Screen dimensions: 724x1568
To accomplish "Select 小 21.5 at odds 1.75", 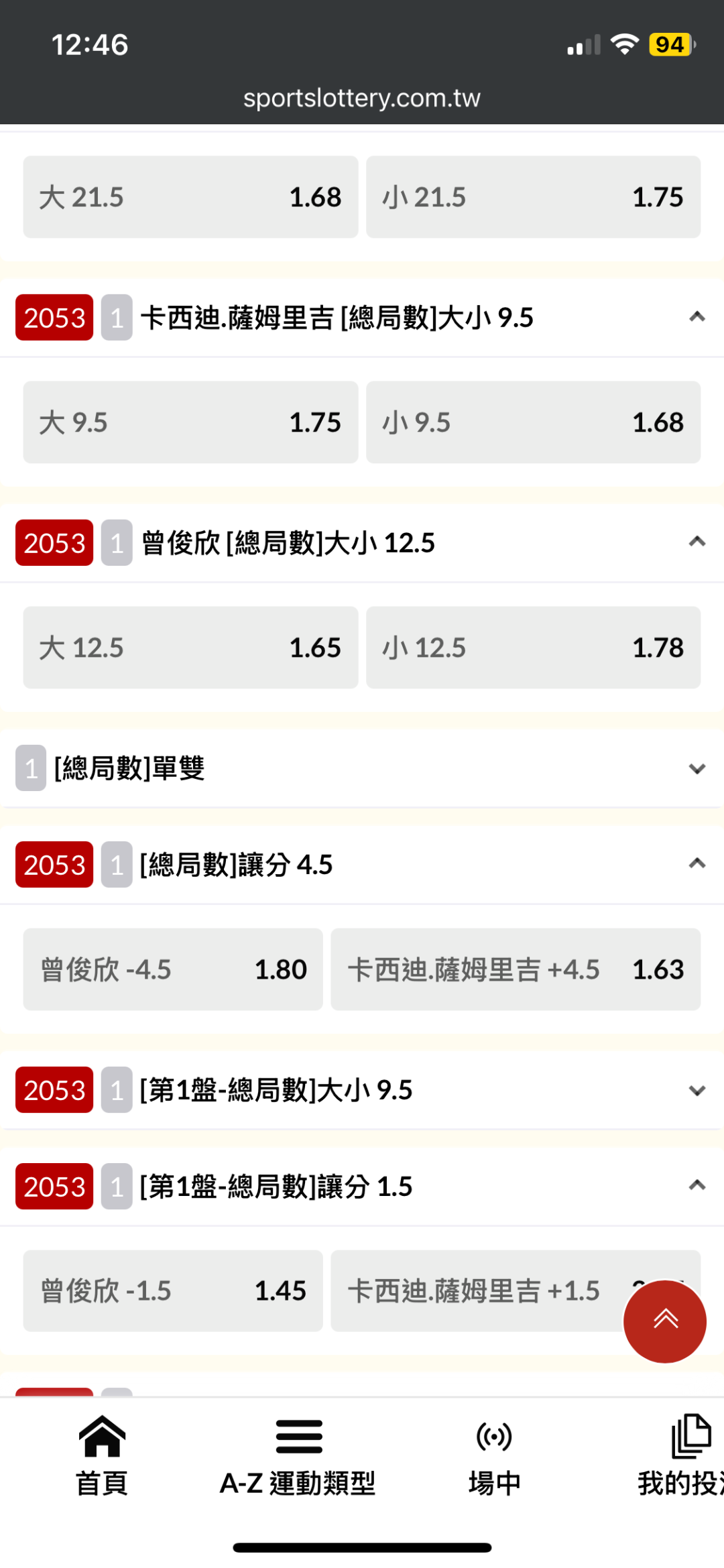I will 533,197.
